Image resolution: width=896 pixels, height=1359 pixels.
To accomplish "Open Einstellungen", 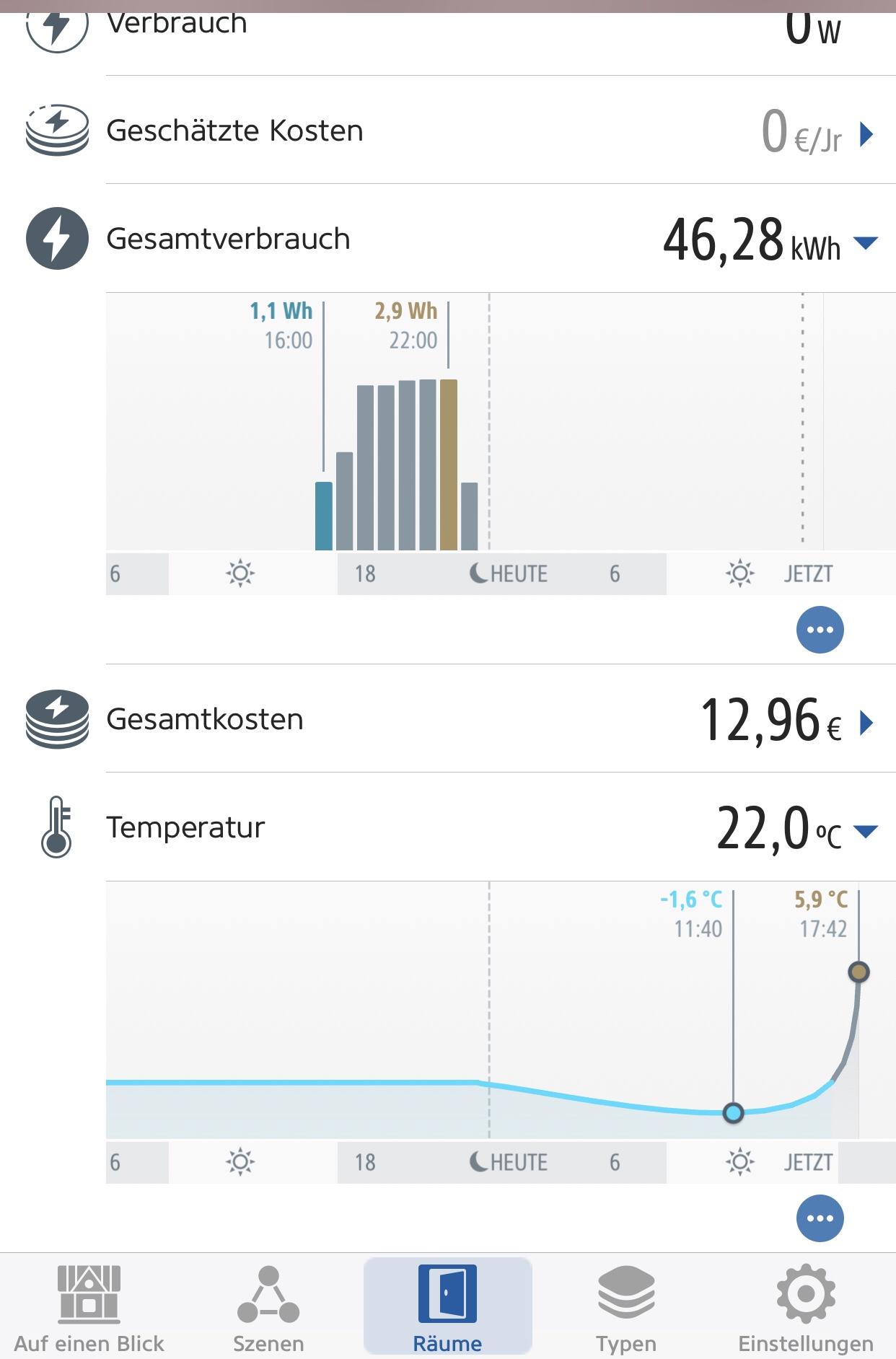I will pos(806,1308).
